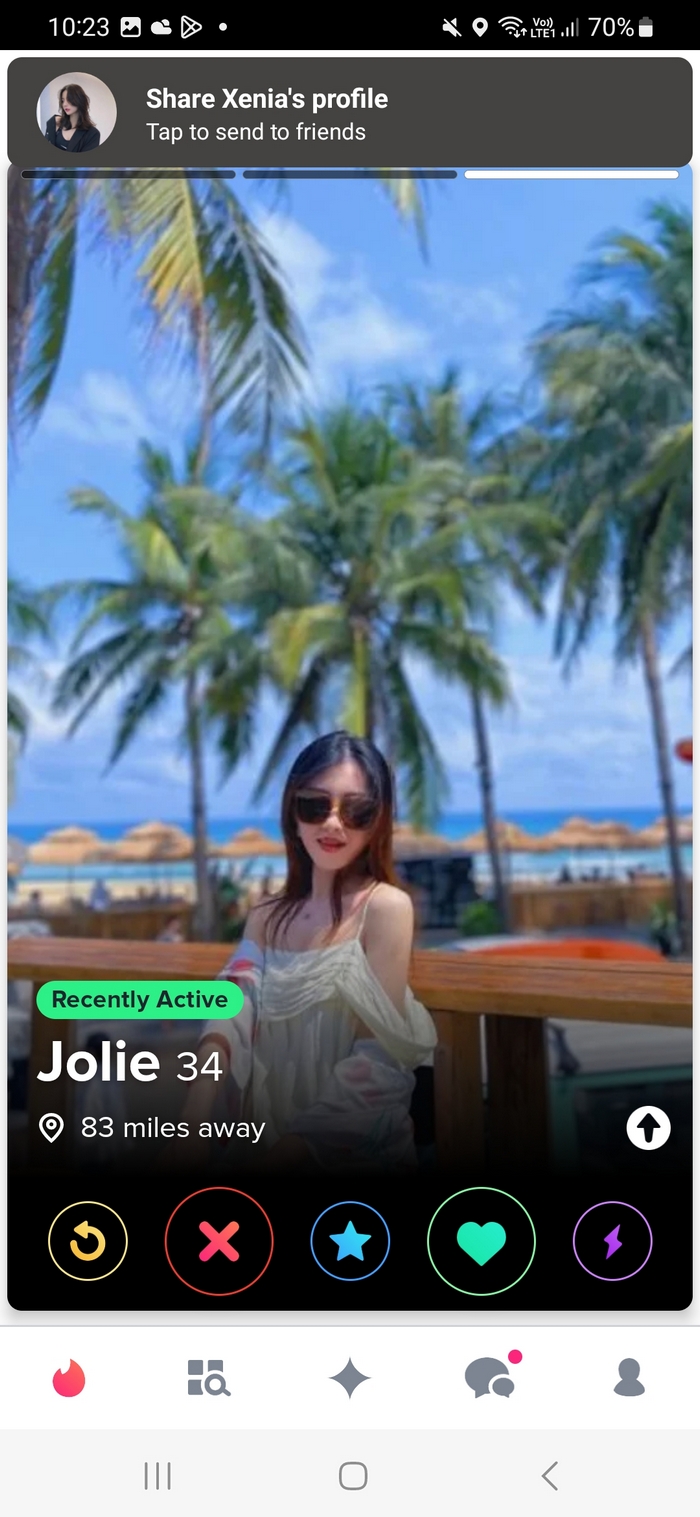Go back using the system back button
Image resolution: width=700 pixels, height=1517 pixels.
[549, 1475]
